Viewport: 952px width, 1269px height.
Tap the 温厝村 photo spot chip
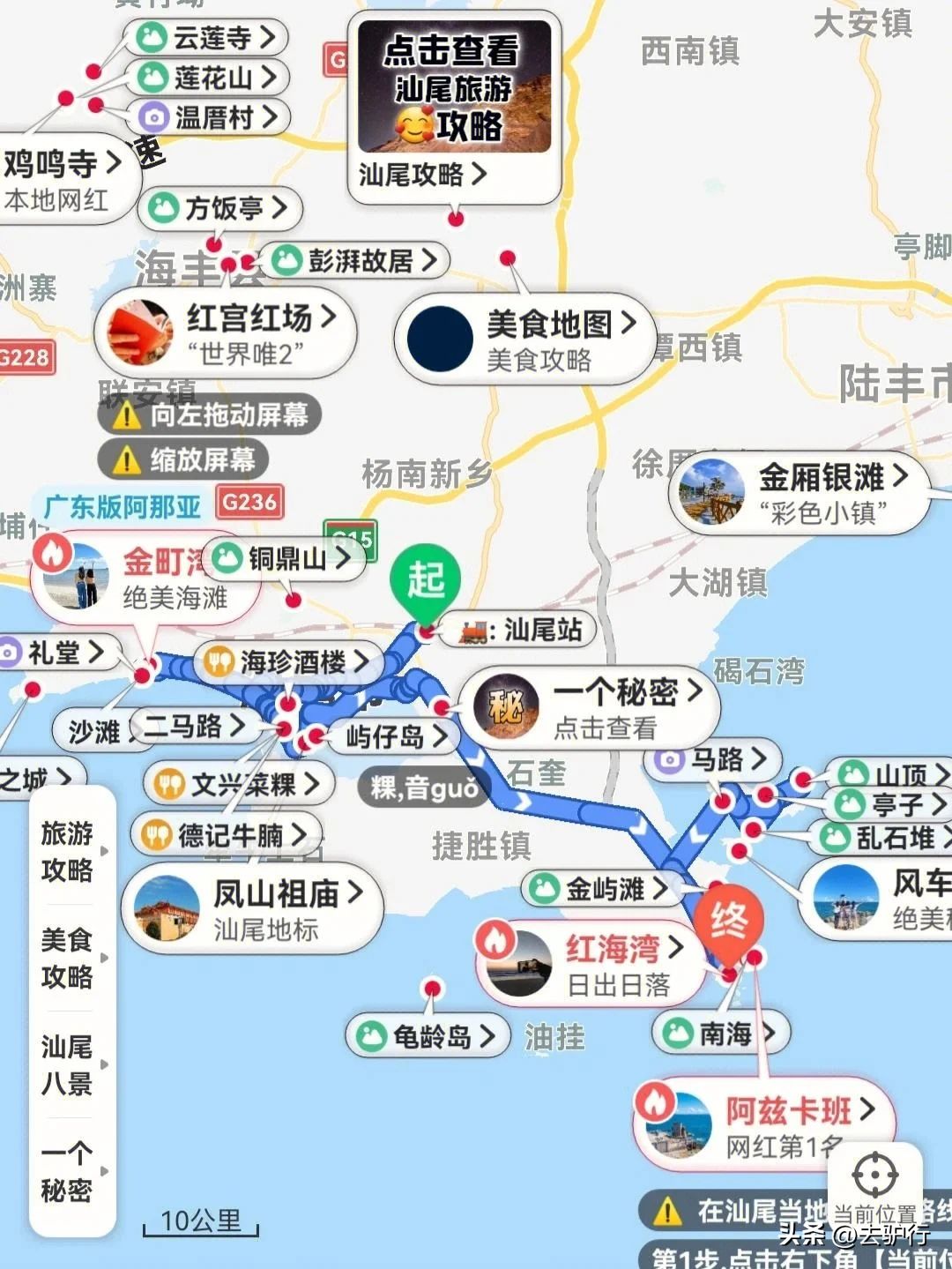point(212,116)
